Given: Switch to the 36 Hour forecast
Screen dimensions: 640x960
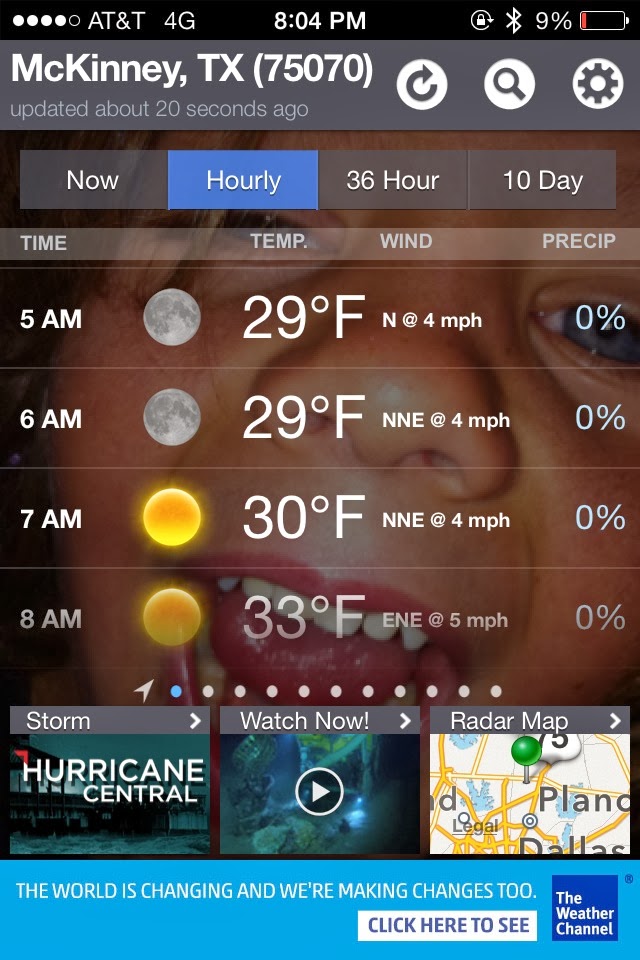Looking at the screenshot, I should (392, 180).
